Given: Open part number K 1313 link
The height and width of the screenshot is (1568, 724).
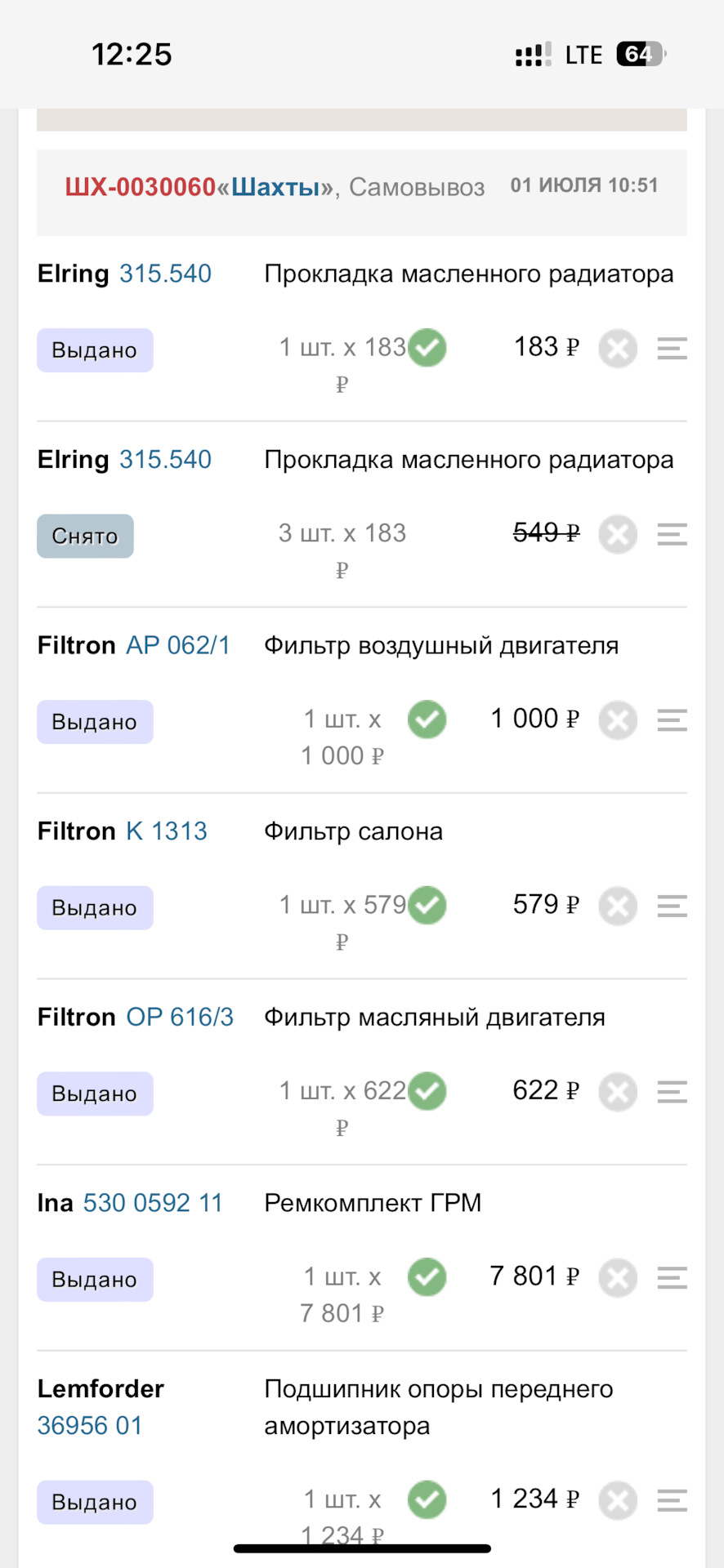Looking at the screenshot, I should [167, 831].
